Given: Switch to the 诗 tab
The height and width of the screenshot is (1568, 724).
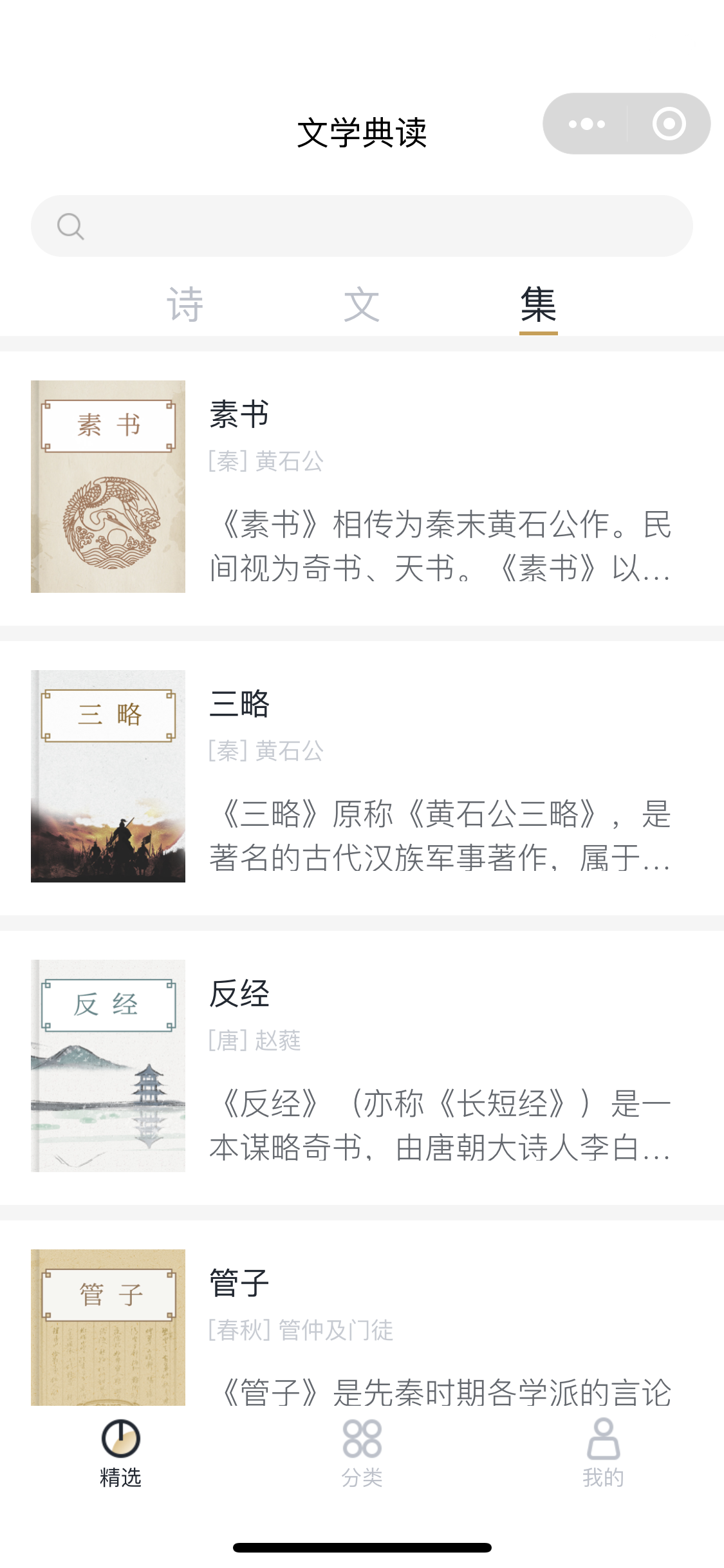Looking at the screenshot, I should [x=185, y=305].
